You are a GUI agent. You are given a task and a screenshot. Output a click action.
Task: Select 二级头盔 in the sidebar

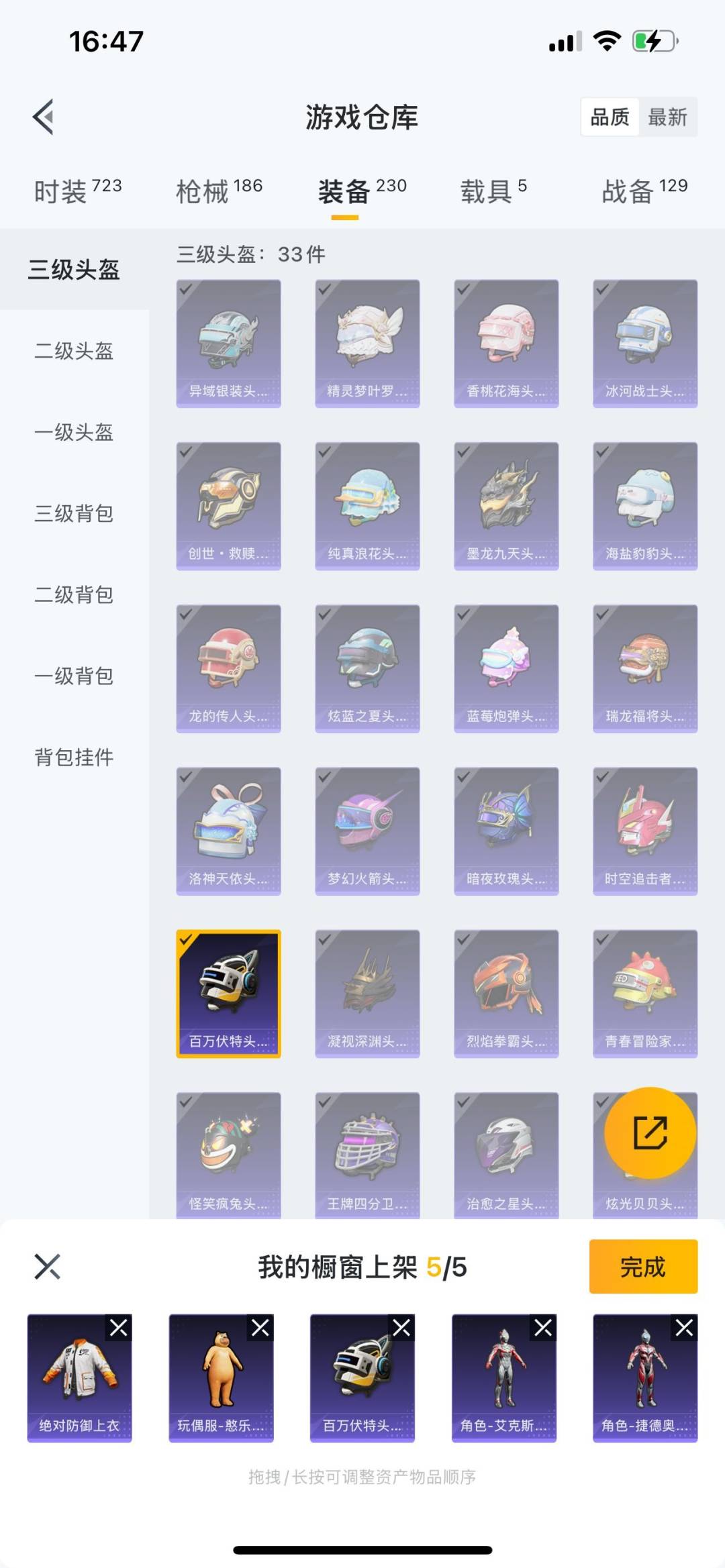click(x=74, y=351)
